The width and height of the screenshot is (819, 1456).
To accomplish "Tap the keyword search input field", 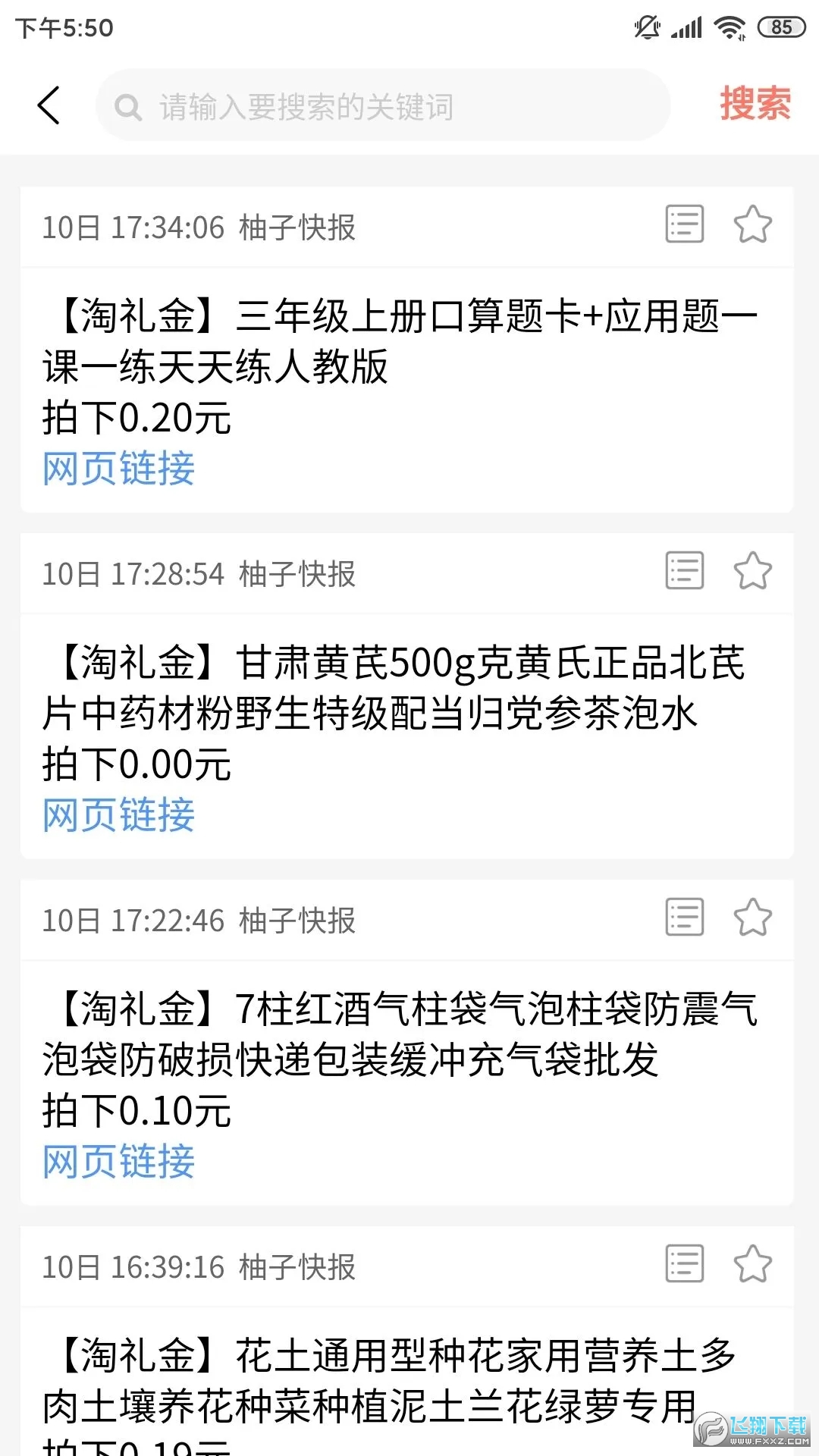I will 383,106.
